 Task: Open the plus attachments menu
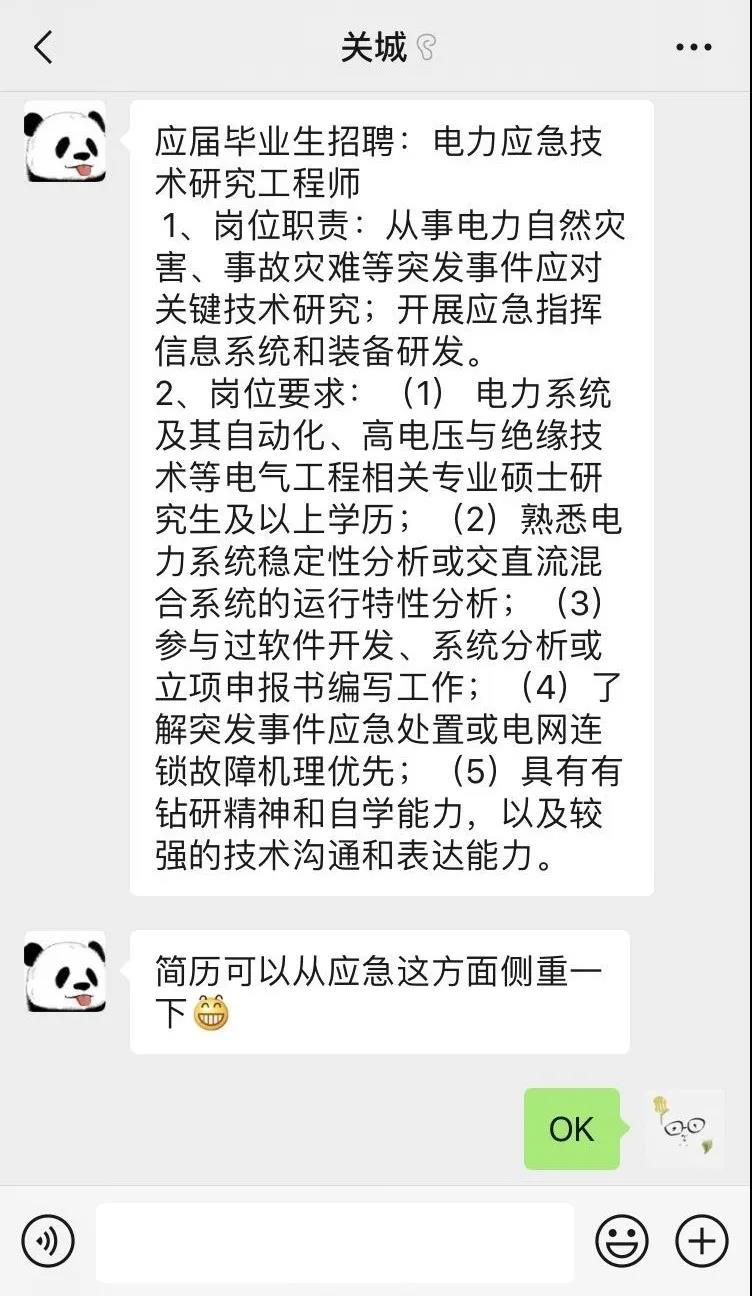(x=701, y=1241)
